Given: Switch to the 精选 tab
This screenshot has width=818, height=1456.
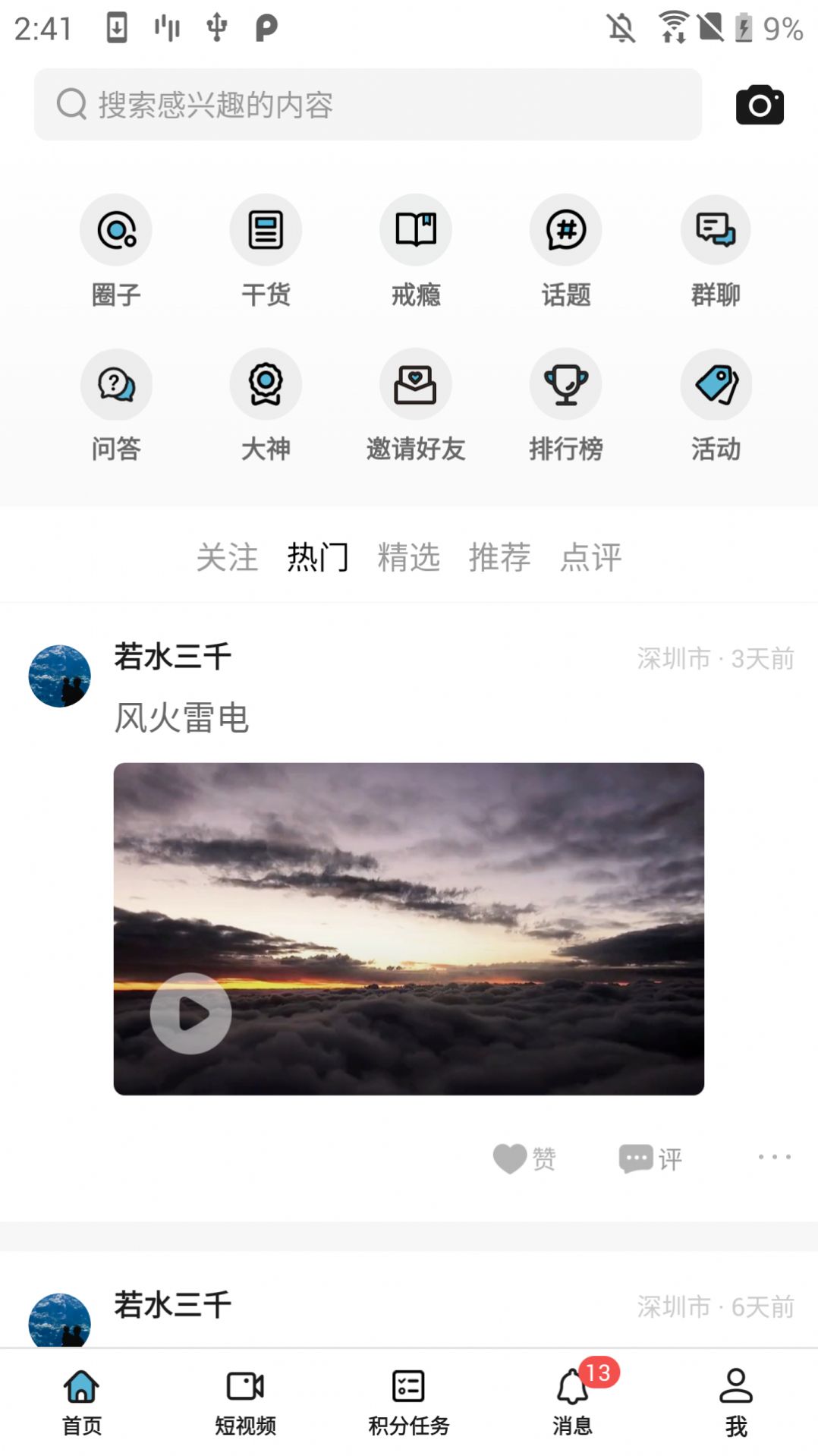Looking at the screenshot, I should 408,556.
